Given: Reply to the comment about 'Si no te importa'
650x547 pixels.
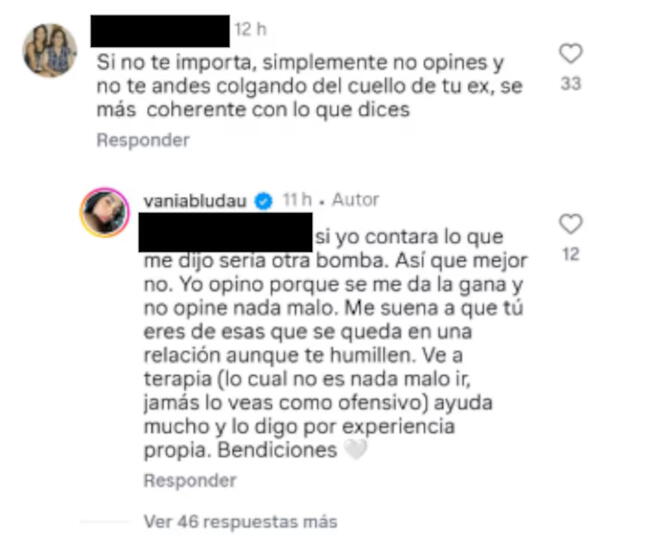Looking at the screenshot, I should point(143,140).
